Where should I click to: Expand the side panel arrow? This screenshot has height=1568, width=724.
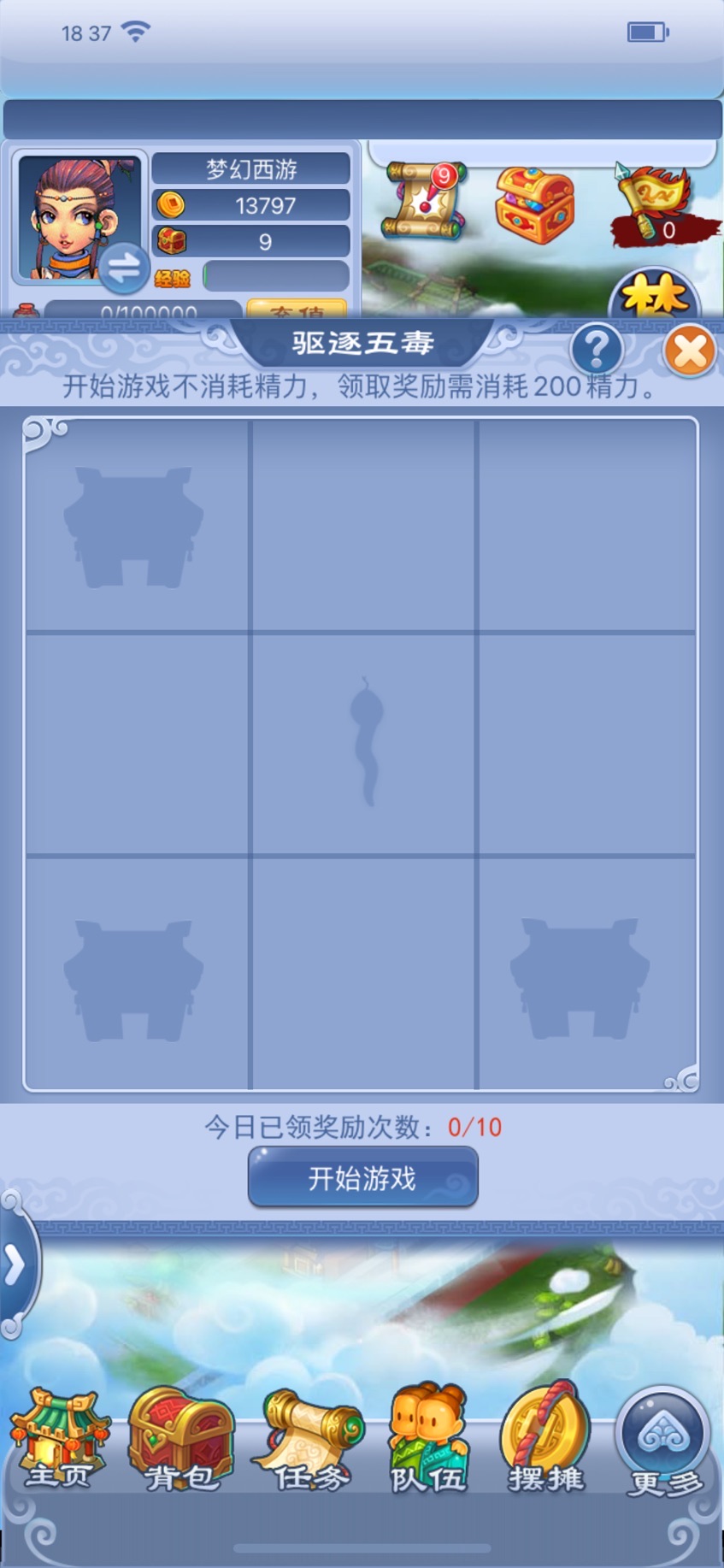[15, 1264]
